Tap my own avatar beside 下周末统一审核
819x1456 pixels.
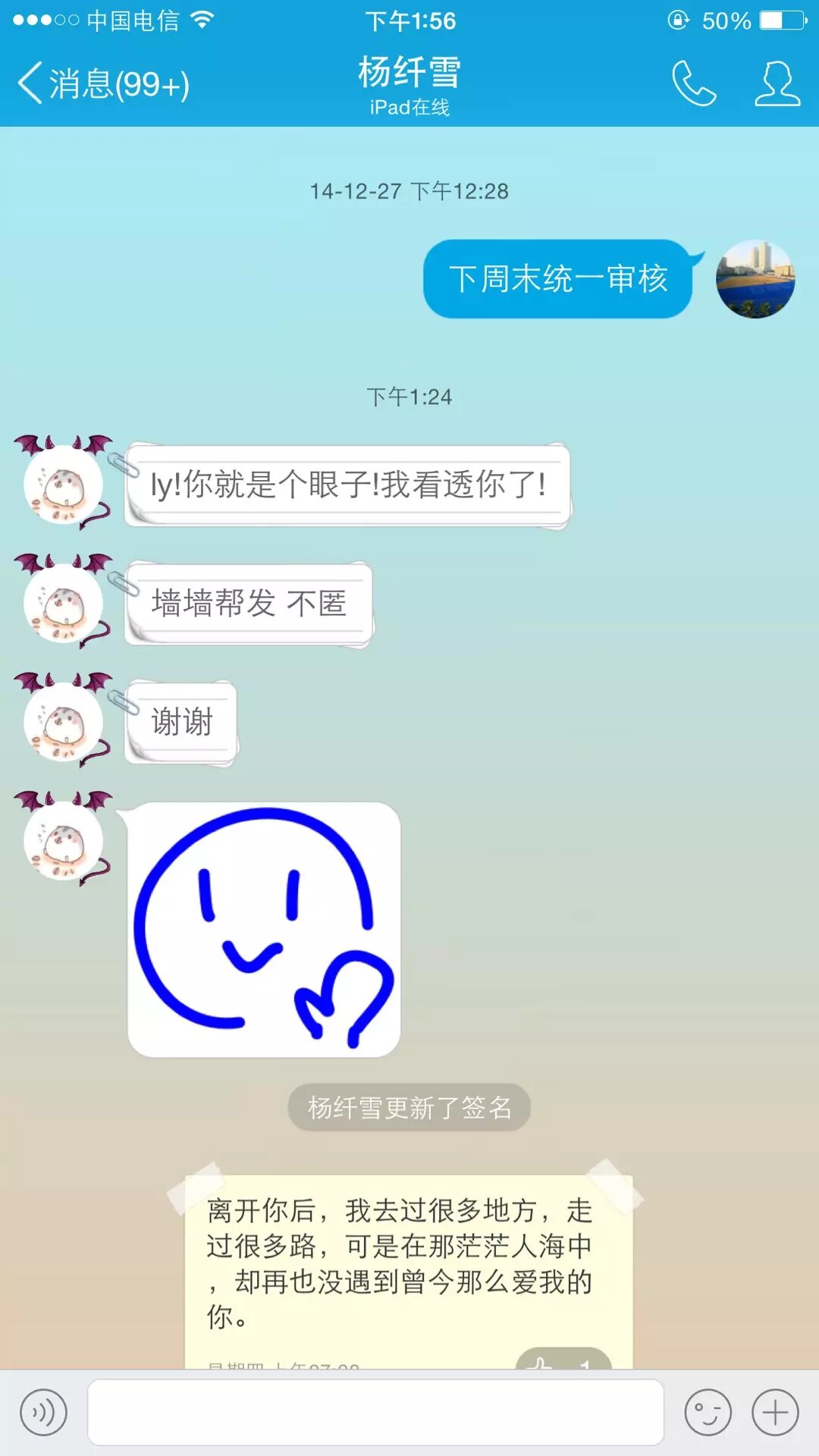click(755, 279)
